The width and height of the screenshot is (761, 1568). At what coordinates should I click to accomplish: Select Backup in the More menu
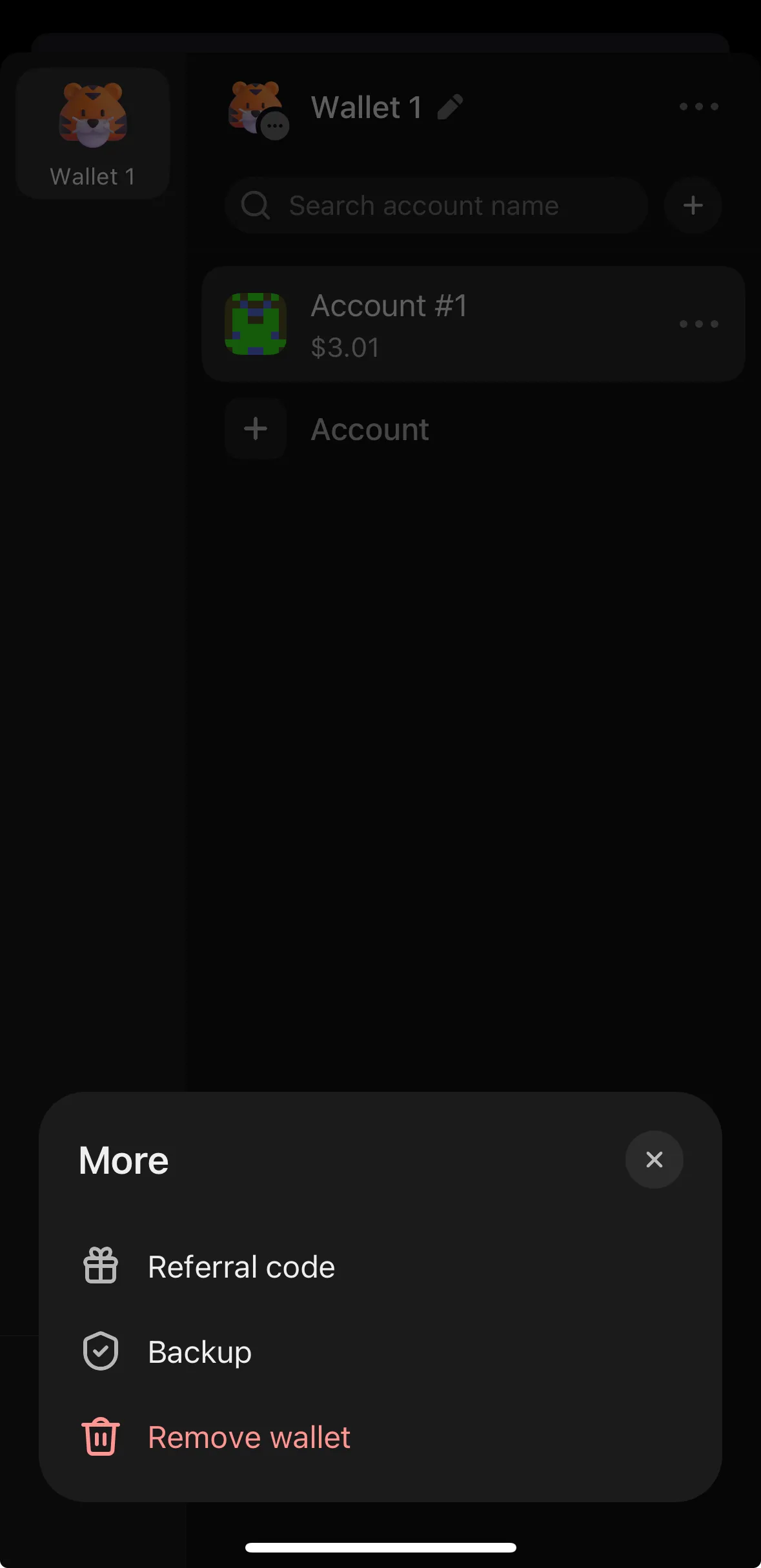(x=199, y=1351)
